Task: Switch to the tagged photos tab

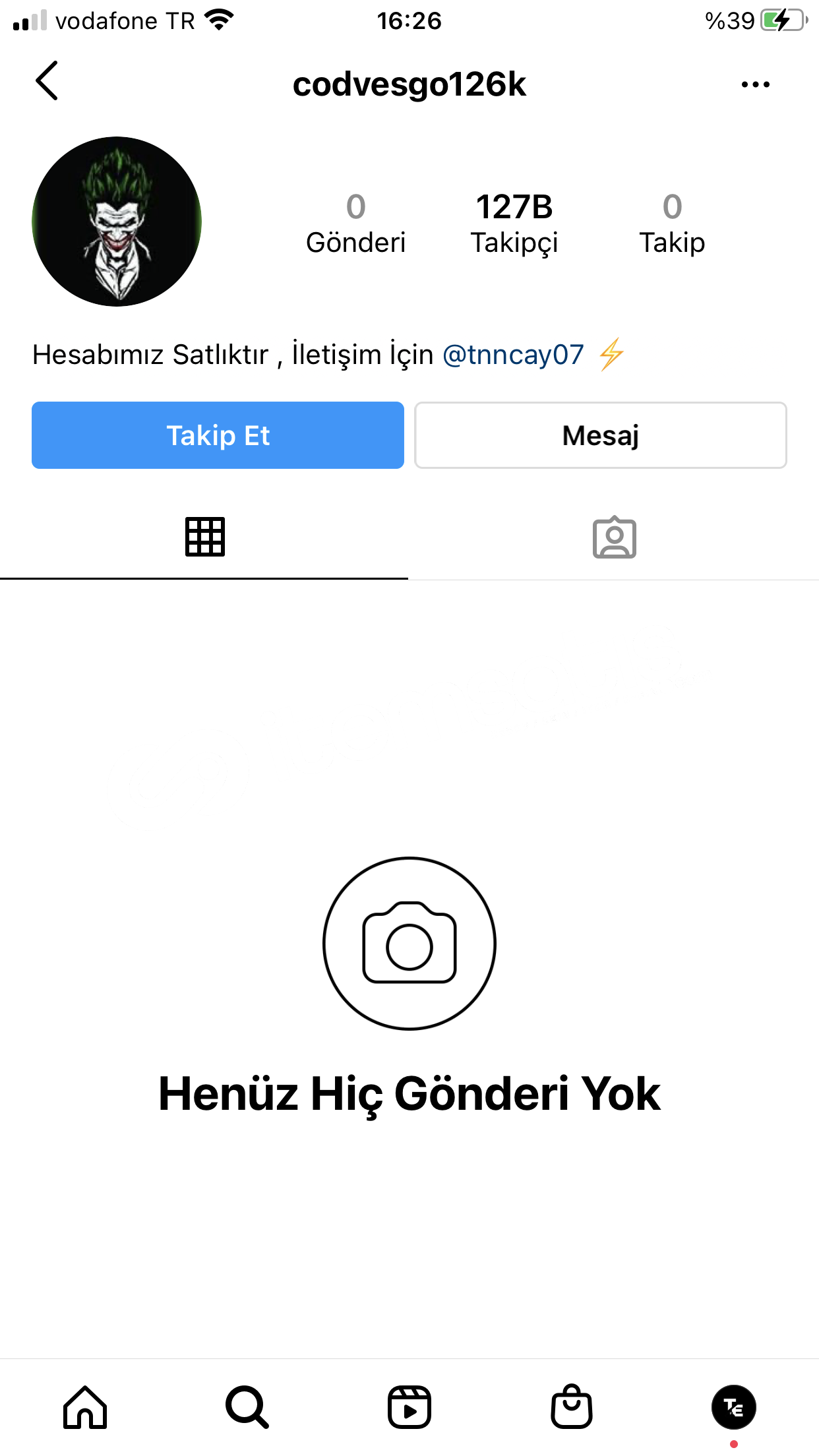Action: [614, 537]
